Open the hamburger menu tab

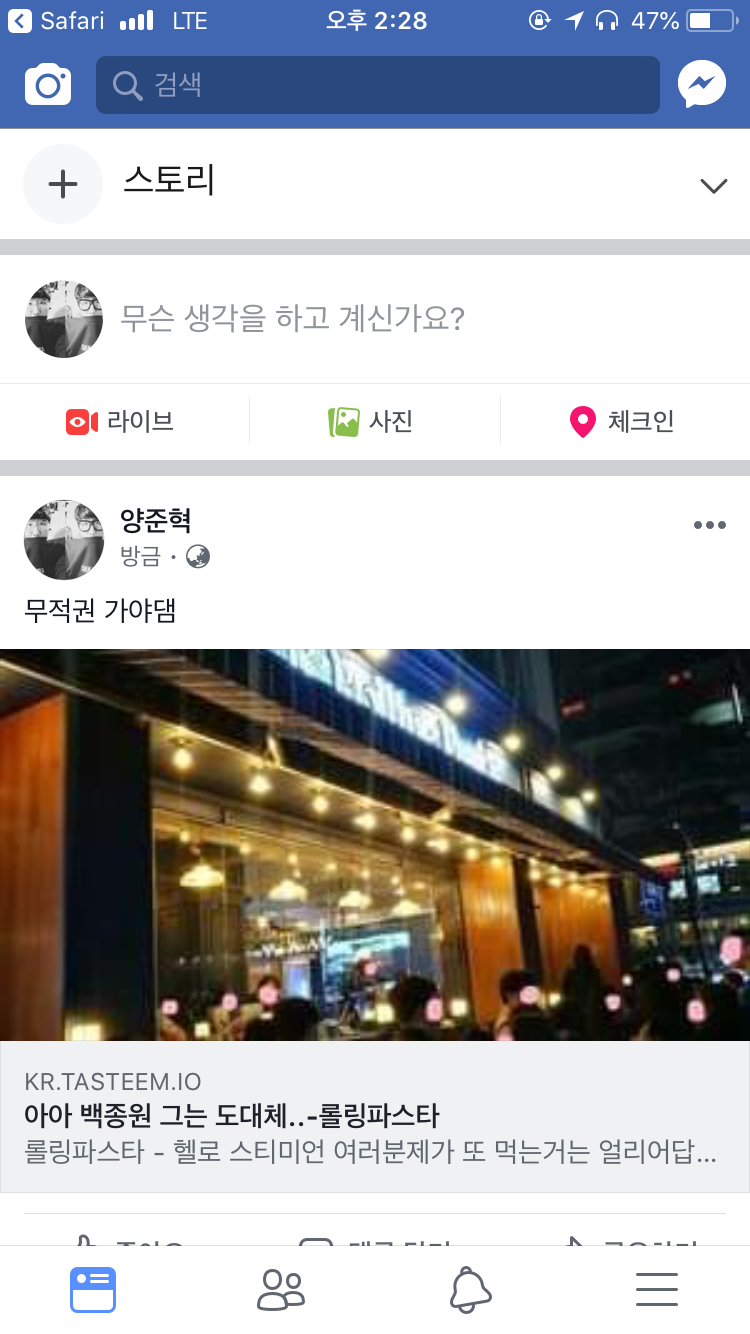click(657, 1289)
